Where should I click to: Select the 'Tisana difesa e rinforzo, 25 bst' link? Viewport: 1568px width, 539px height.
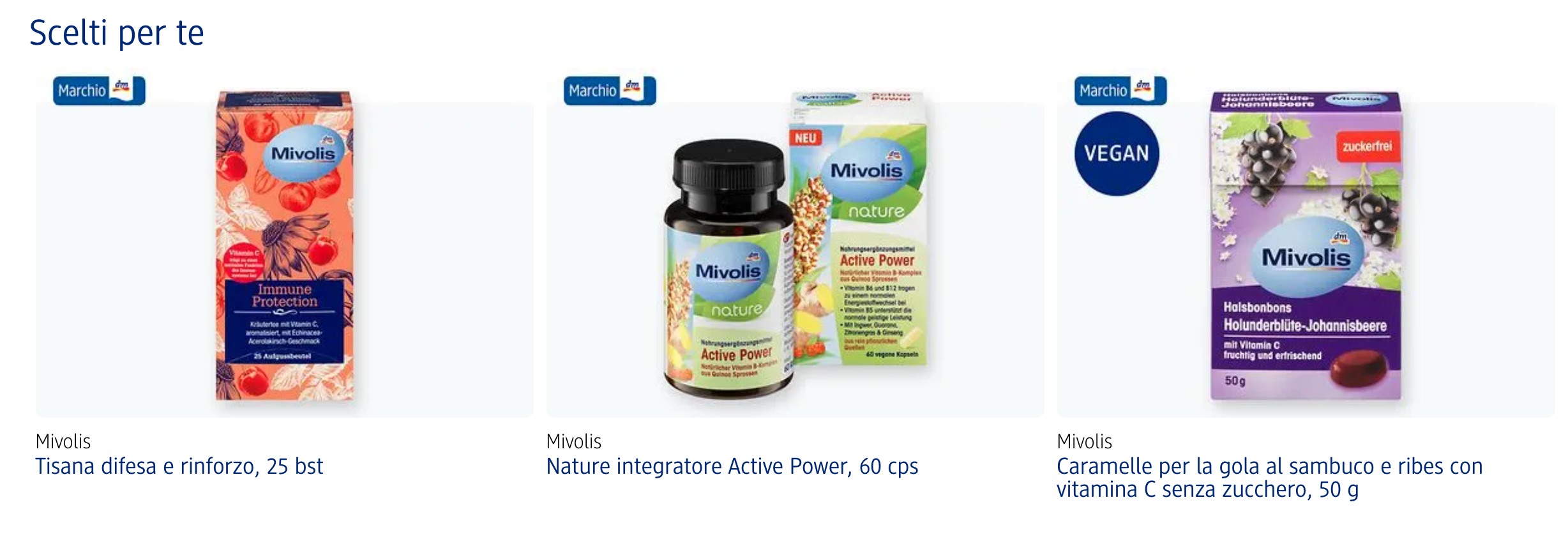click(179, 467)
